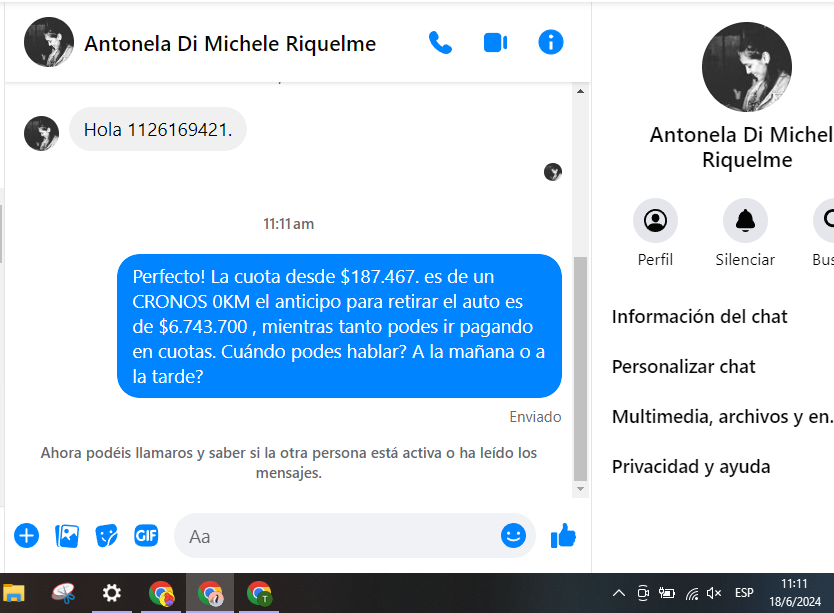Image resolution: width=834 pixels, height=613 pixels.
Task: Open the emoji picker
Action: click(x=513, y=536)
